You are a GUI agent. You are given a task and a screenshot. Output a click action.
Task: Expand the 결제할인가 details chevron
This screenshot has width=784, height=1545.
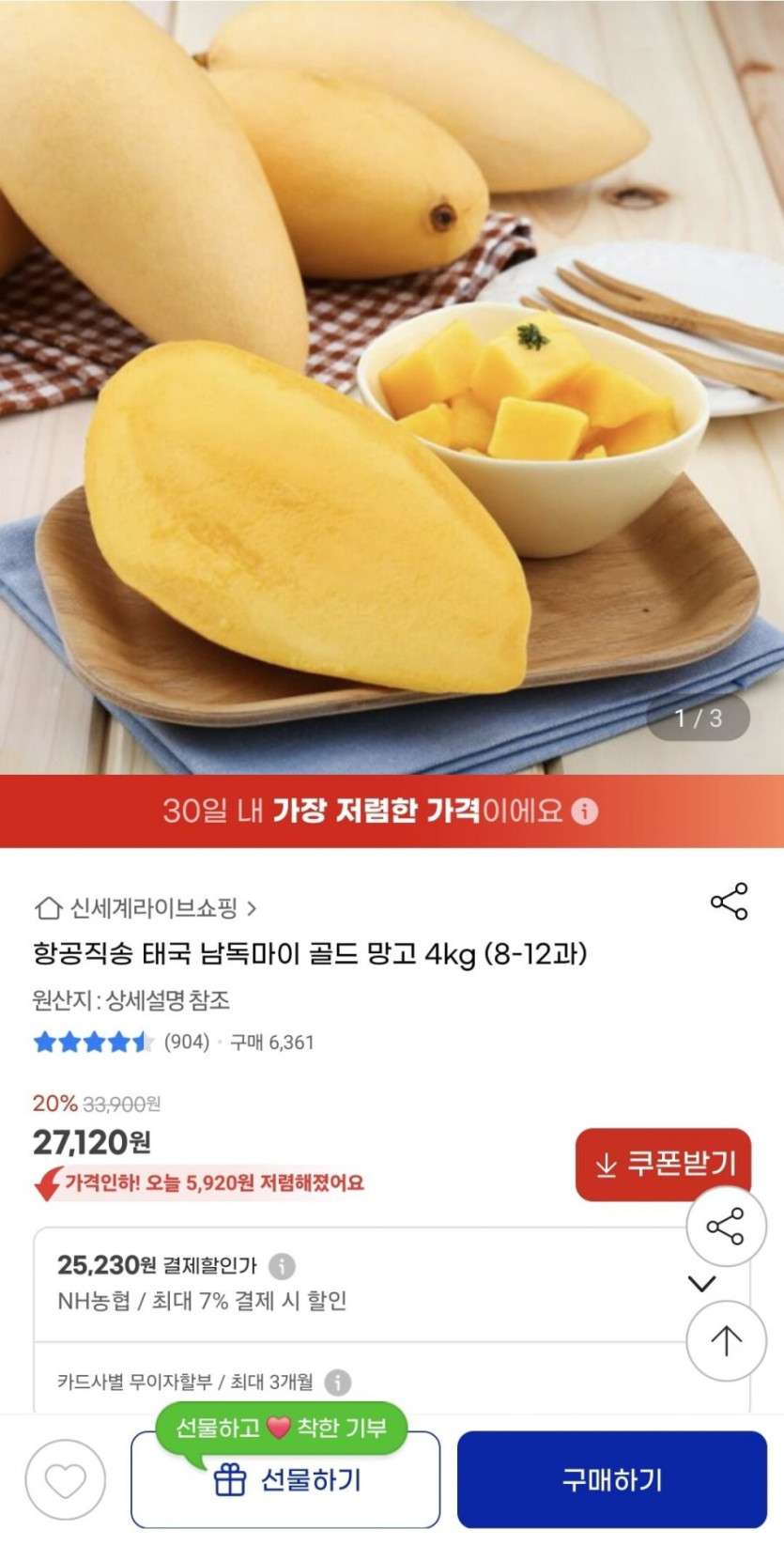[701, 1284]
